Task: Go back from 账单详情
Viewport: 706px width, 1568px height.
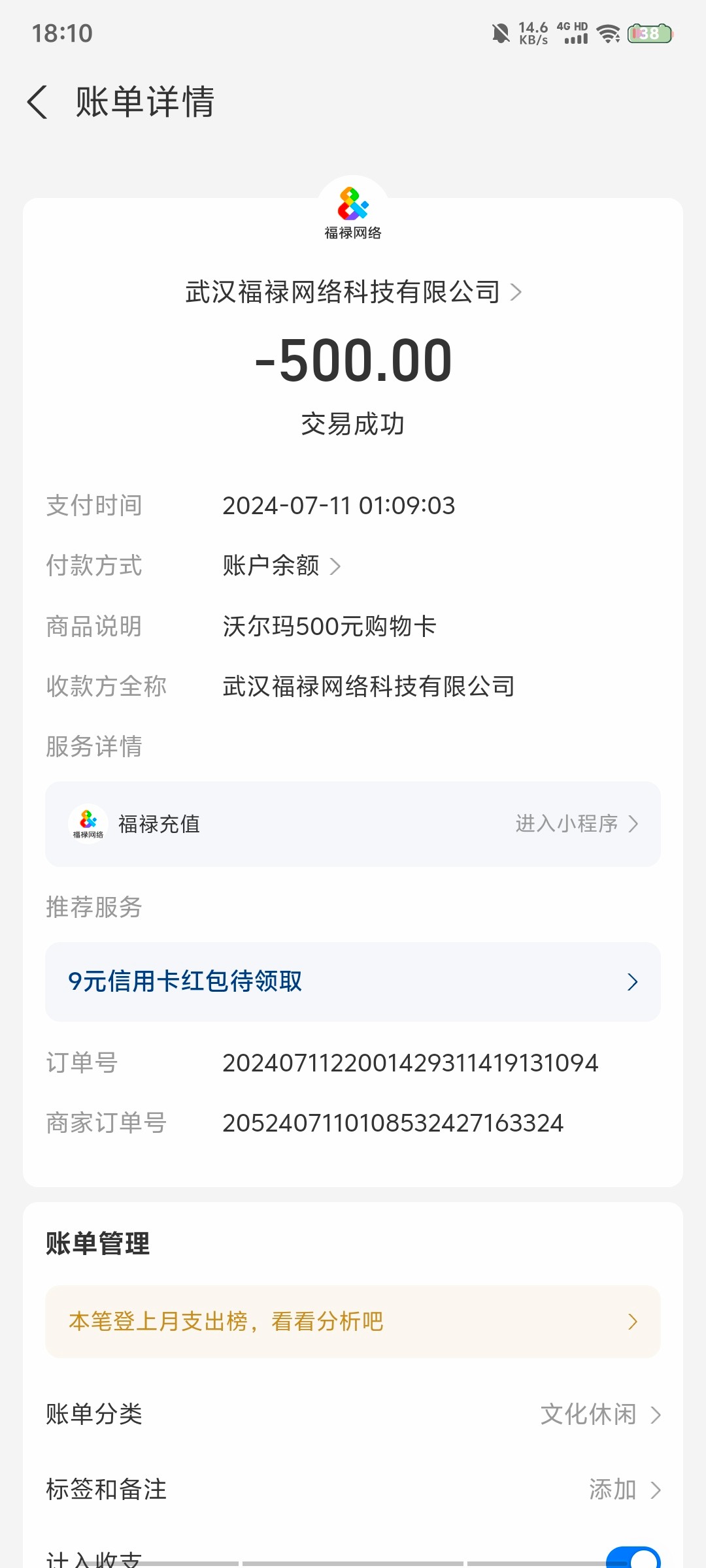Action: 38,103
